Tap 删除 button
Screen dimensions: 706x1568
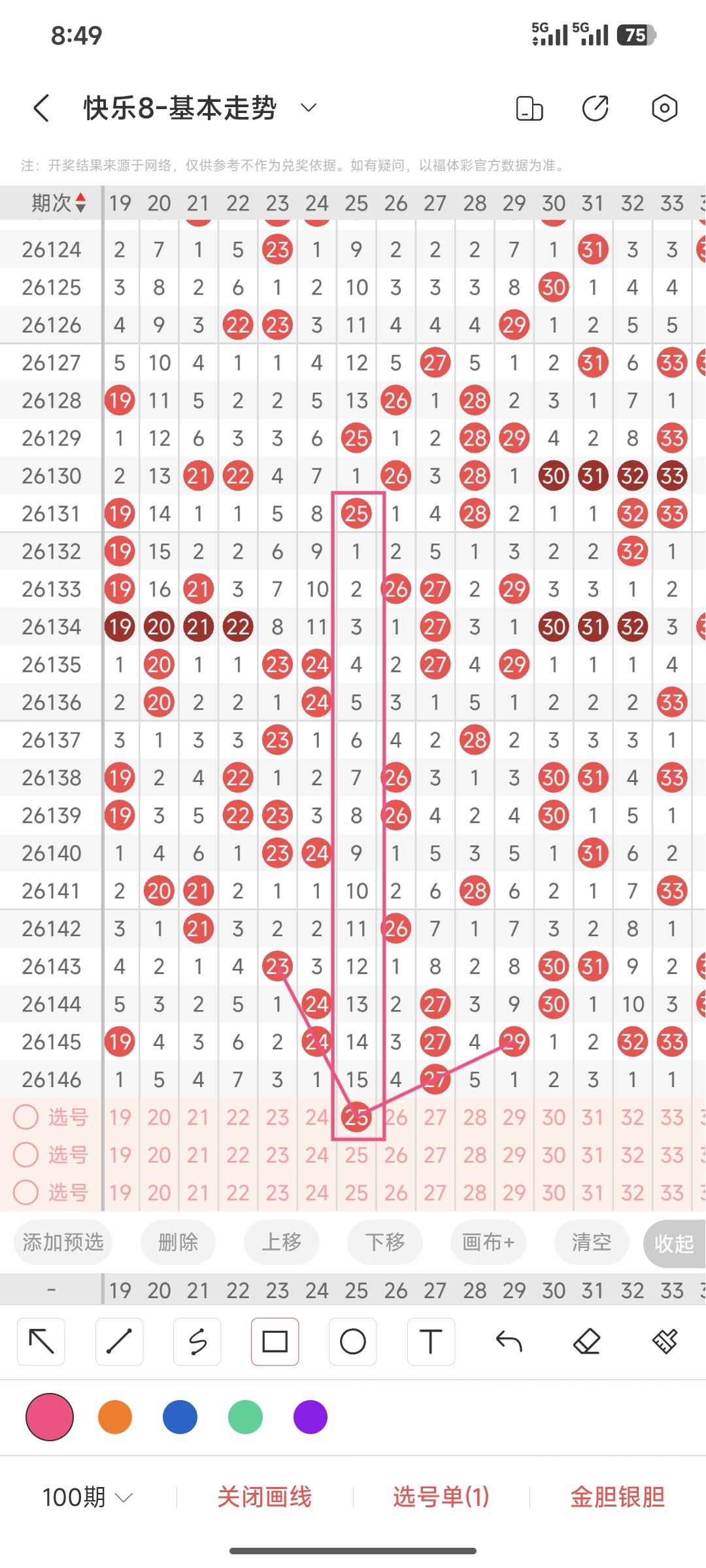178,1242
